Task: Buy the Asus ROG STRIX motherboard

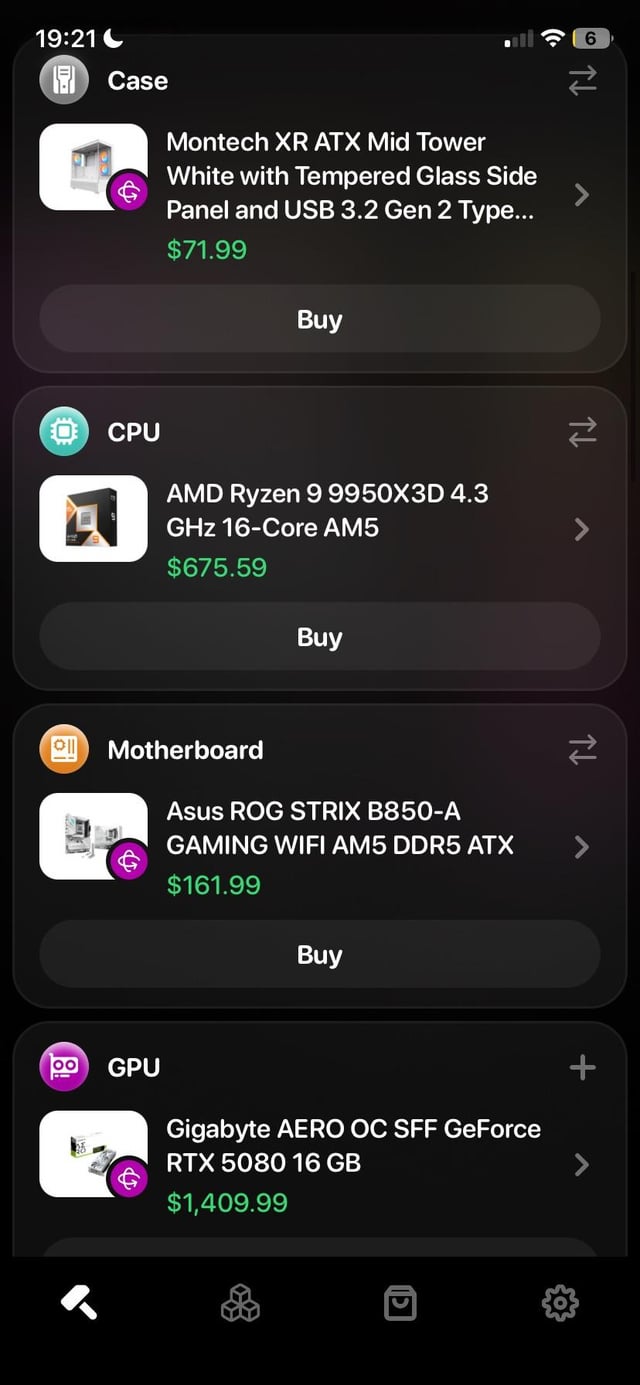Action: click(320, 955)
